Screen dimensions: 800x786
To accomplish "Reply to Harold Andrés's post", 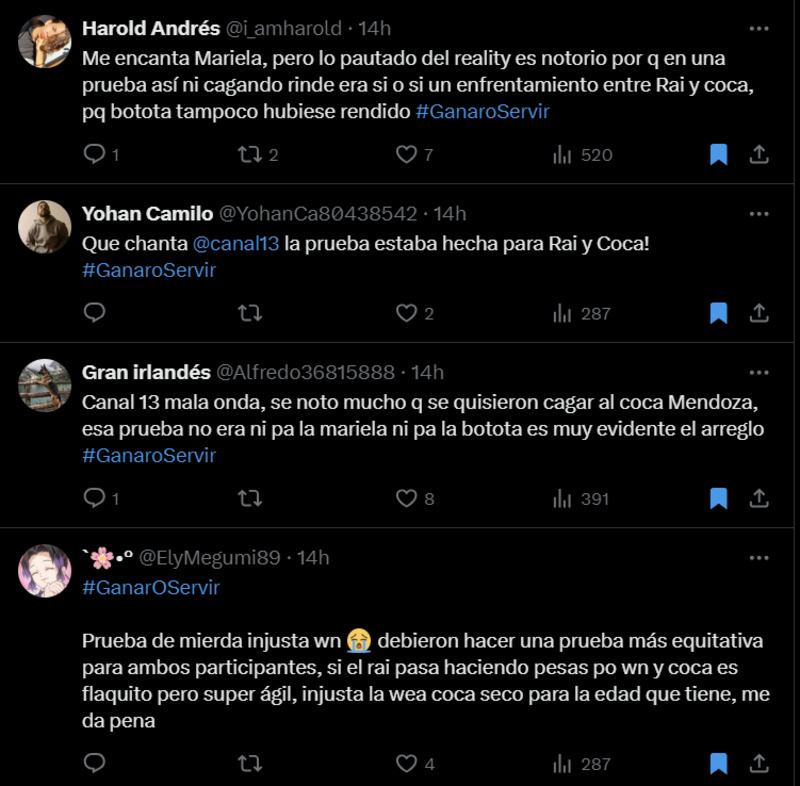I will 95,154.
